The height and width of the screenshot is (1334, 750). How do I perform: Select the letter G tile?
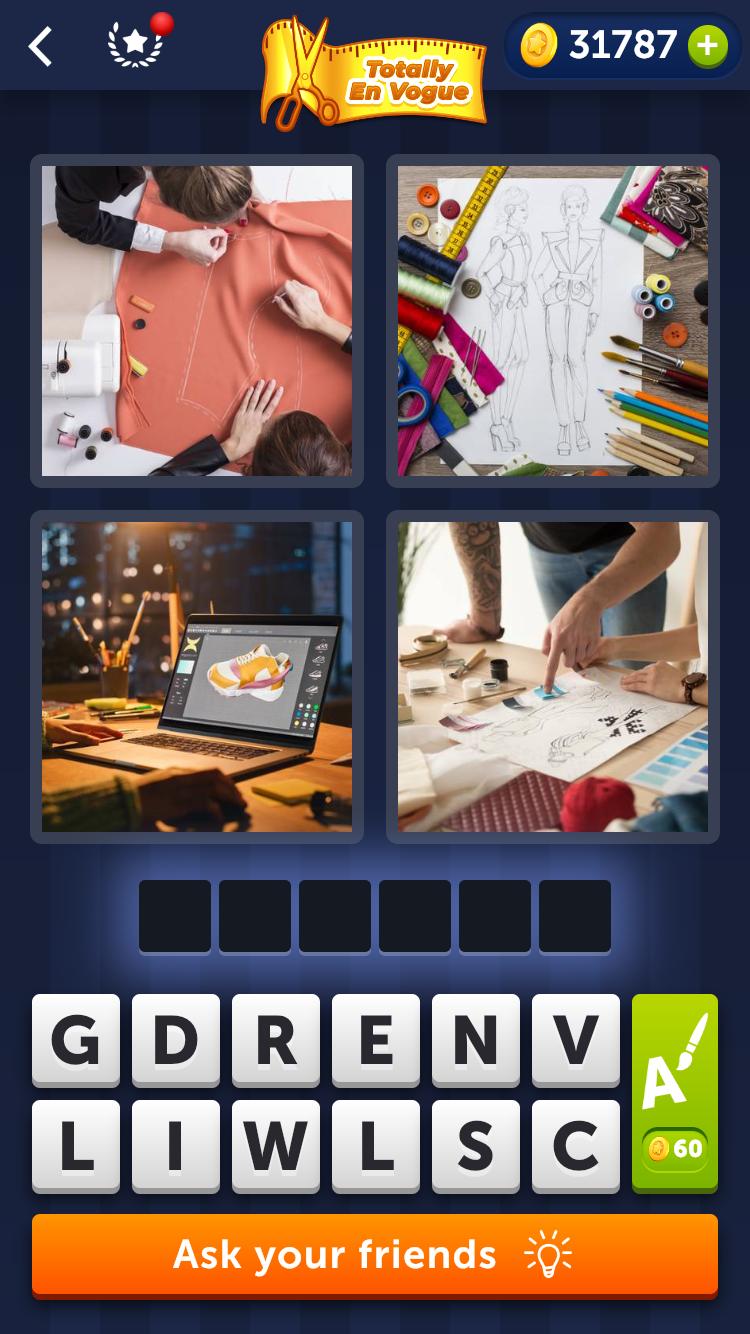point(76,1040)
